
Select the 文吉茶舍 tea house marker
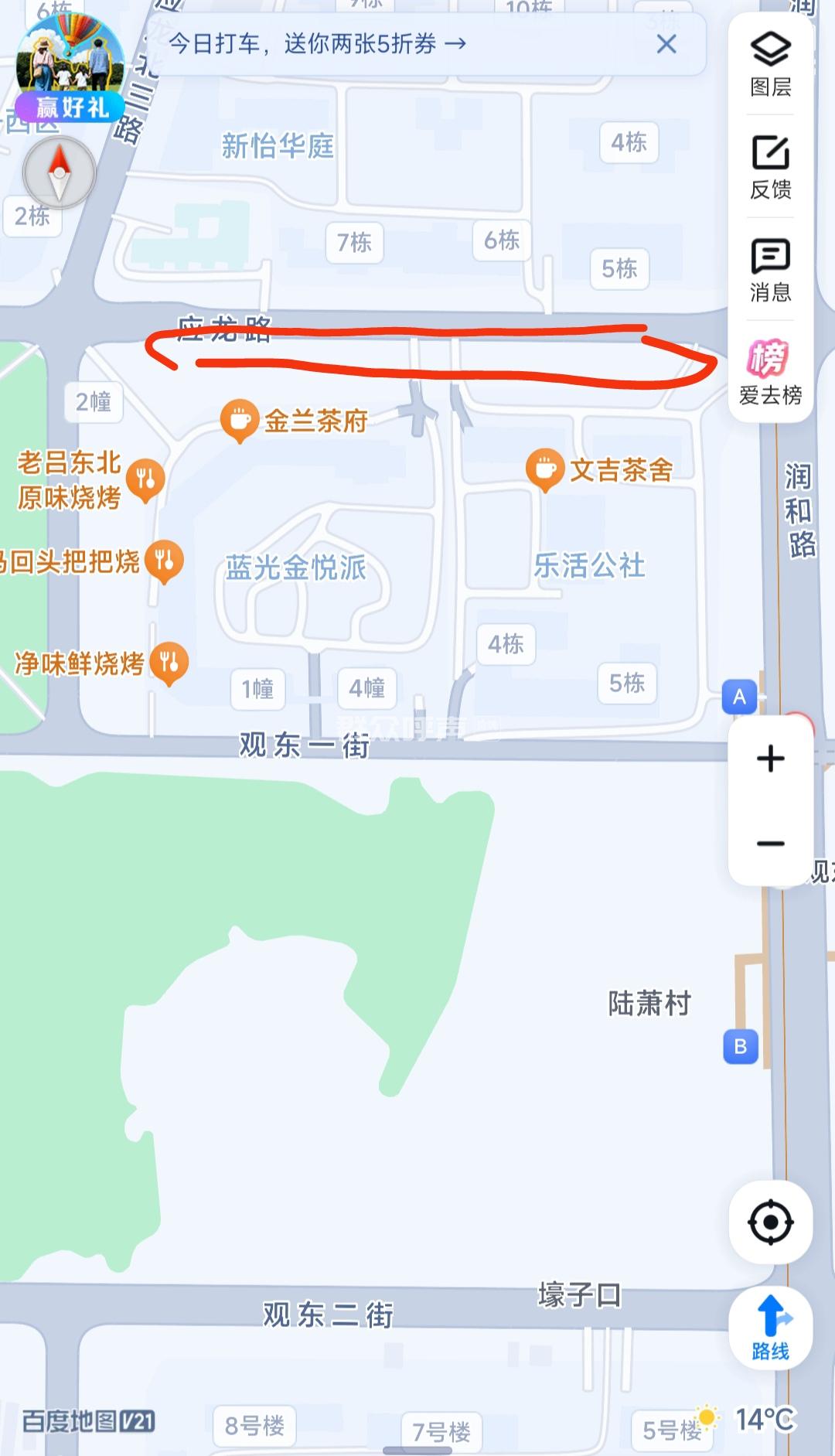(x=544, y=469)
